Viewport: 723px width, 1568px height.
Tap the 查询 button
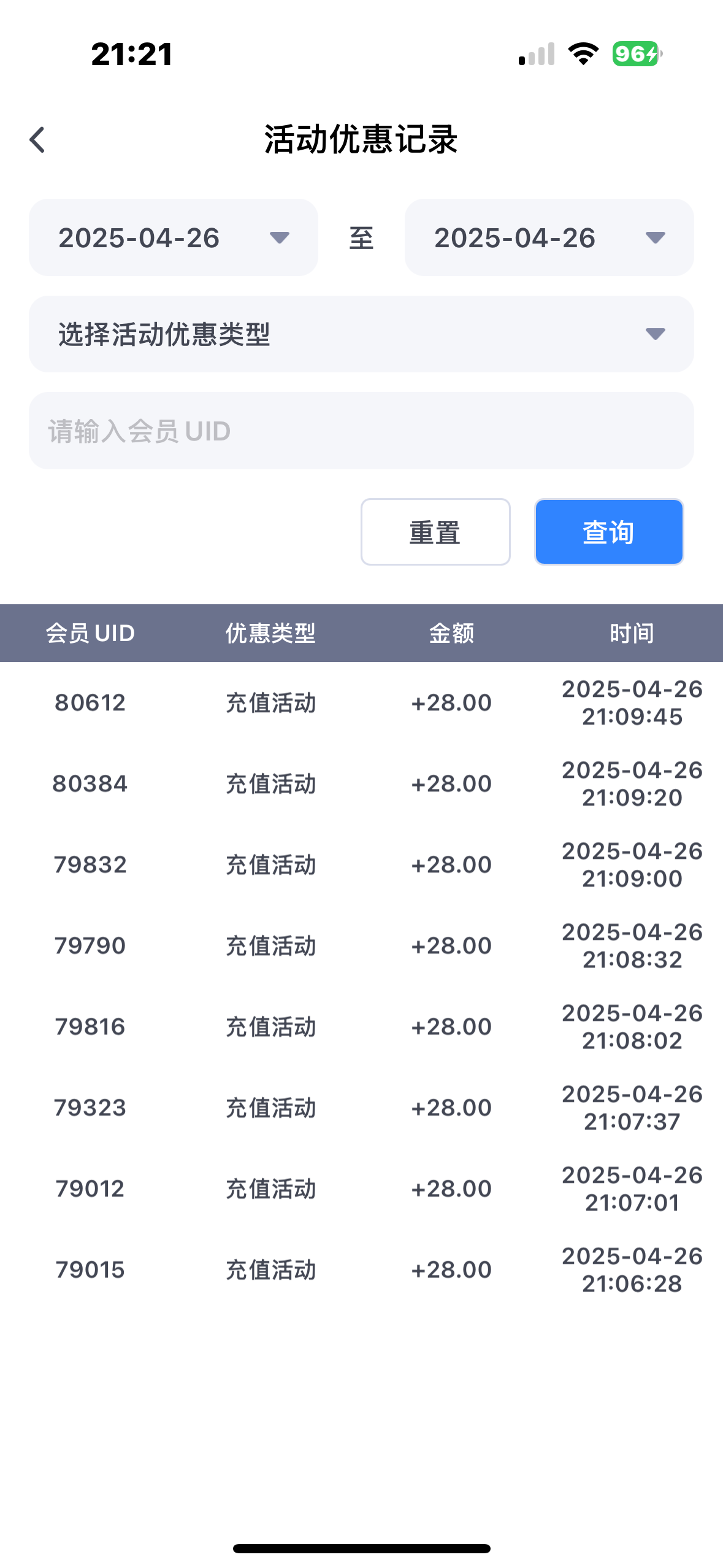coord(608,532)
